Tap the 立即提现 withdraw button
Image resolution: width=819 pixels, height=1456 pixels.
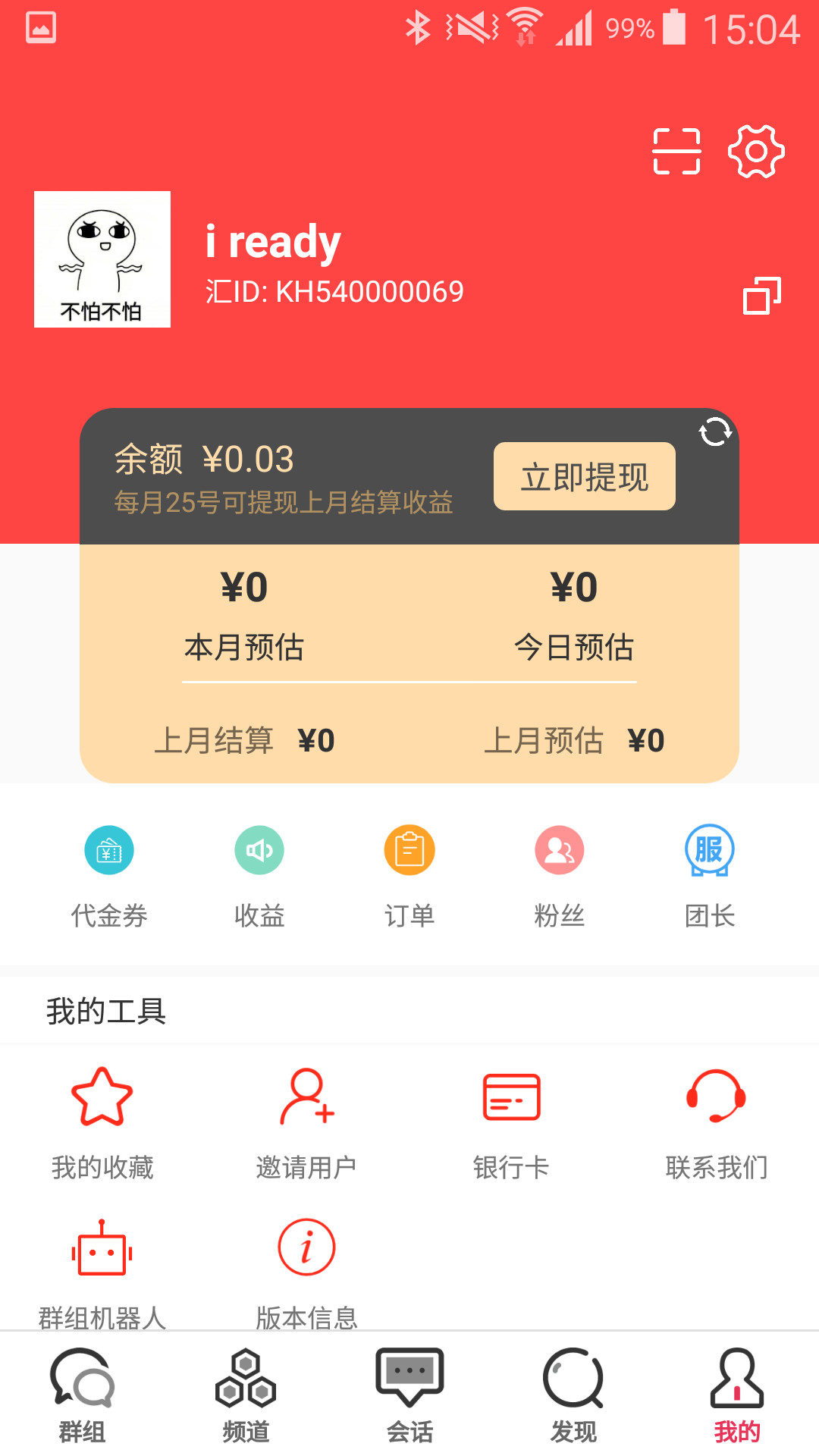pyautogui.click(x=584, y=476)
